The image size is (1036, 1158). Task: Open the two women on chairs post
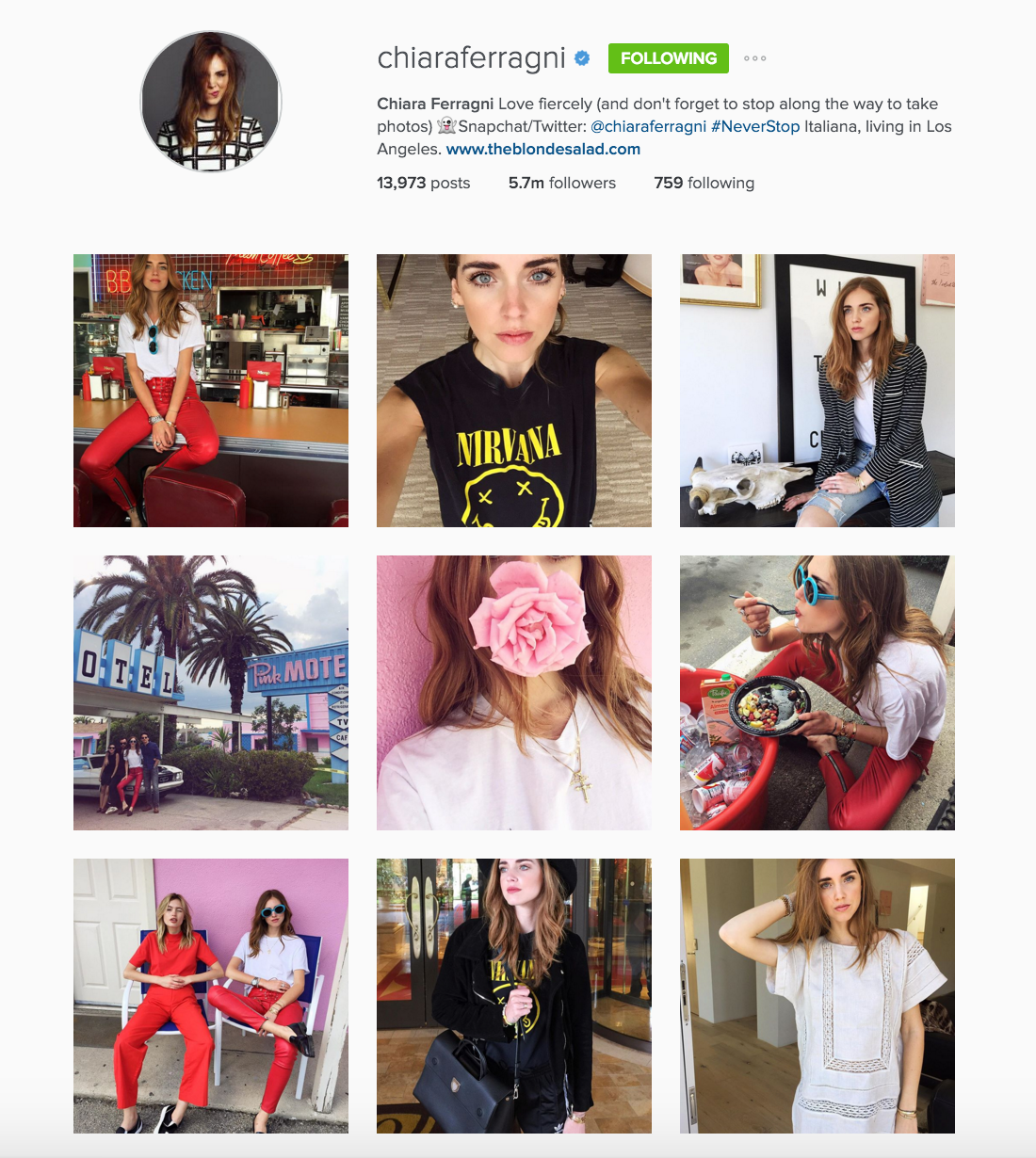(211, 996)
